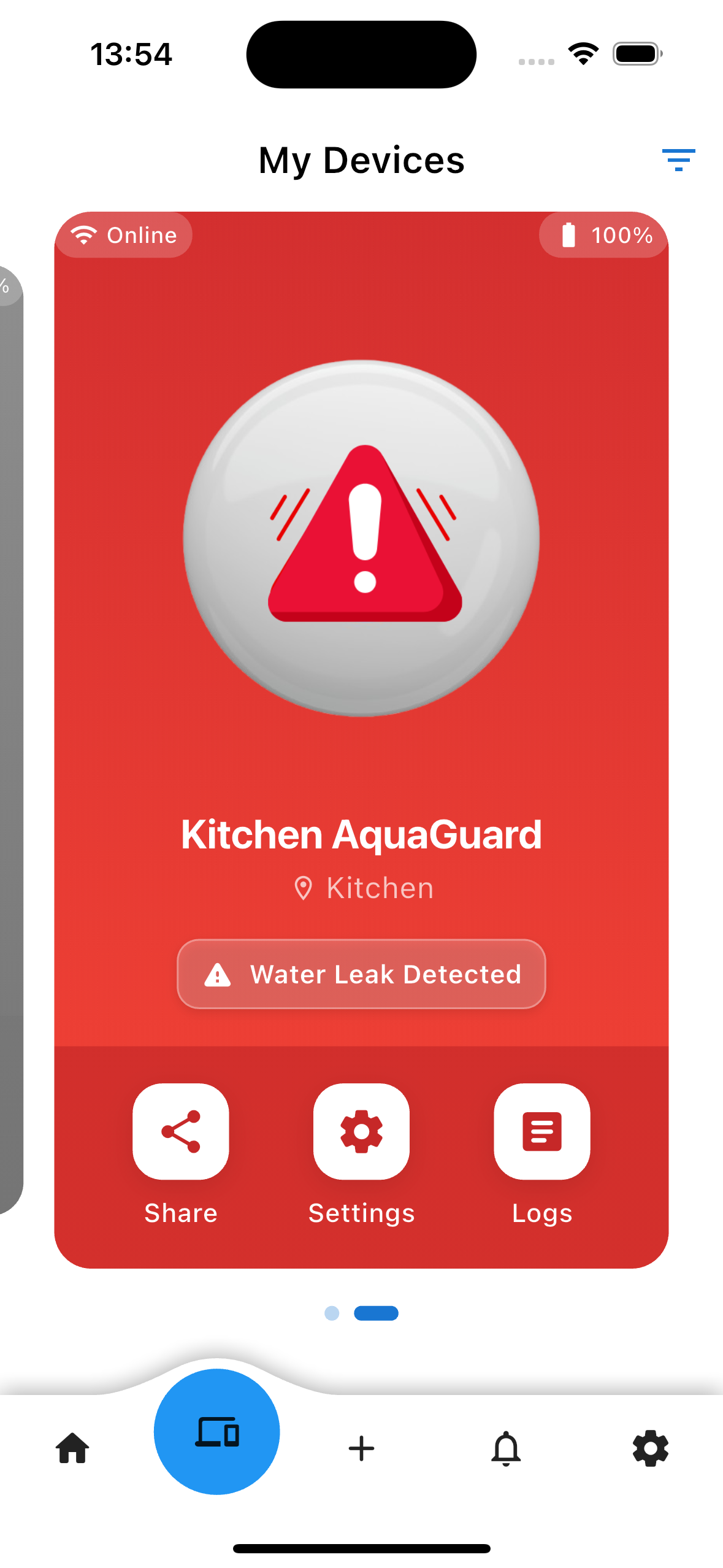View the device Logs
This screenshot has width=723, height=1568.
[542, 1131]
